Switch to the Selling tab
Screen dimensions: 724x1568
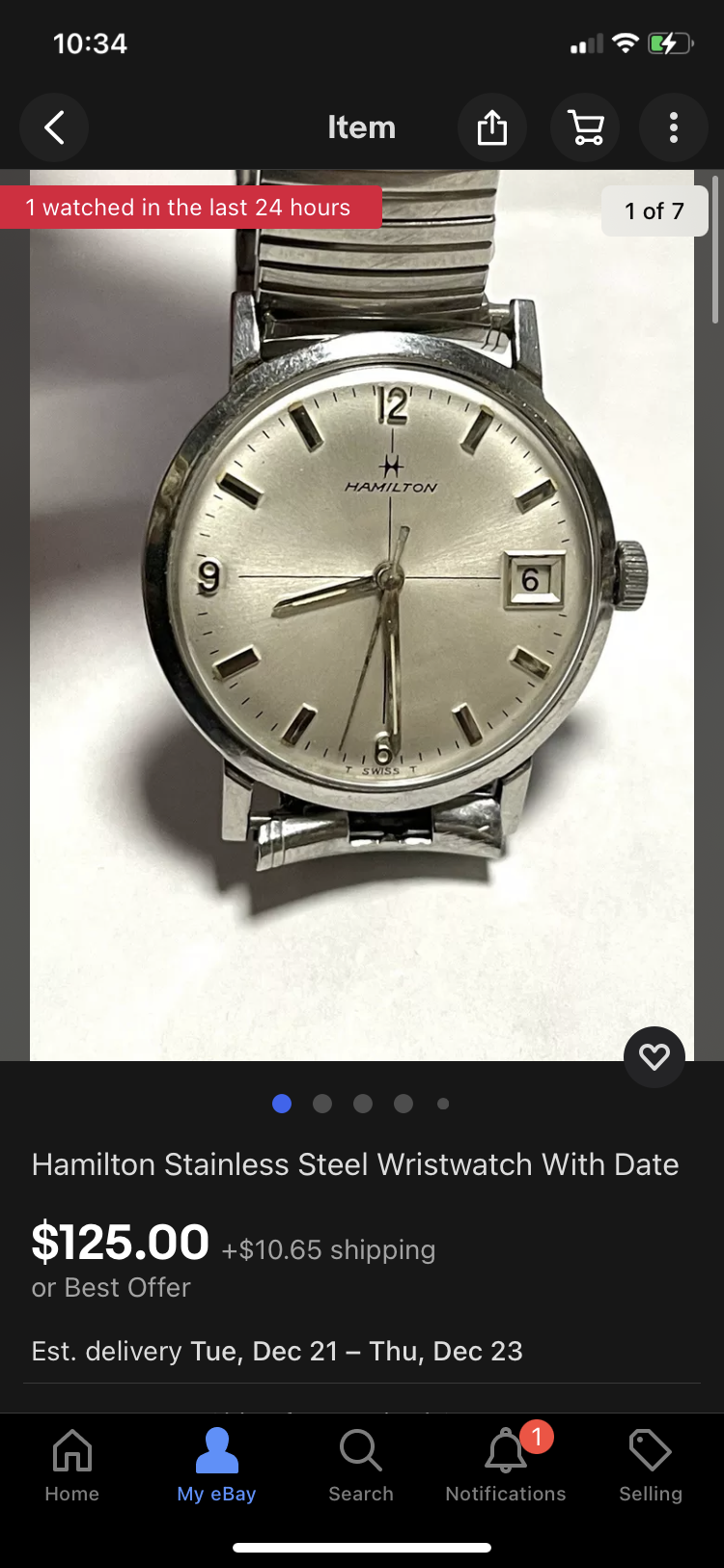point(650,1466)
